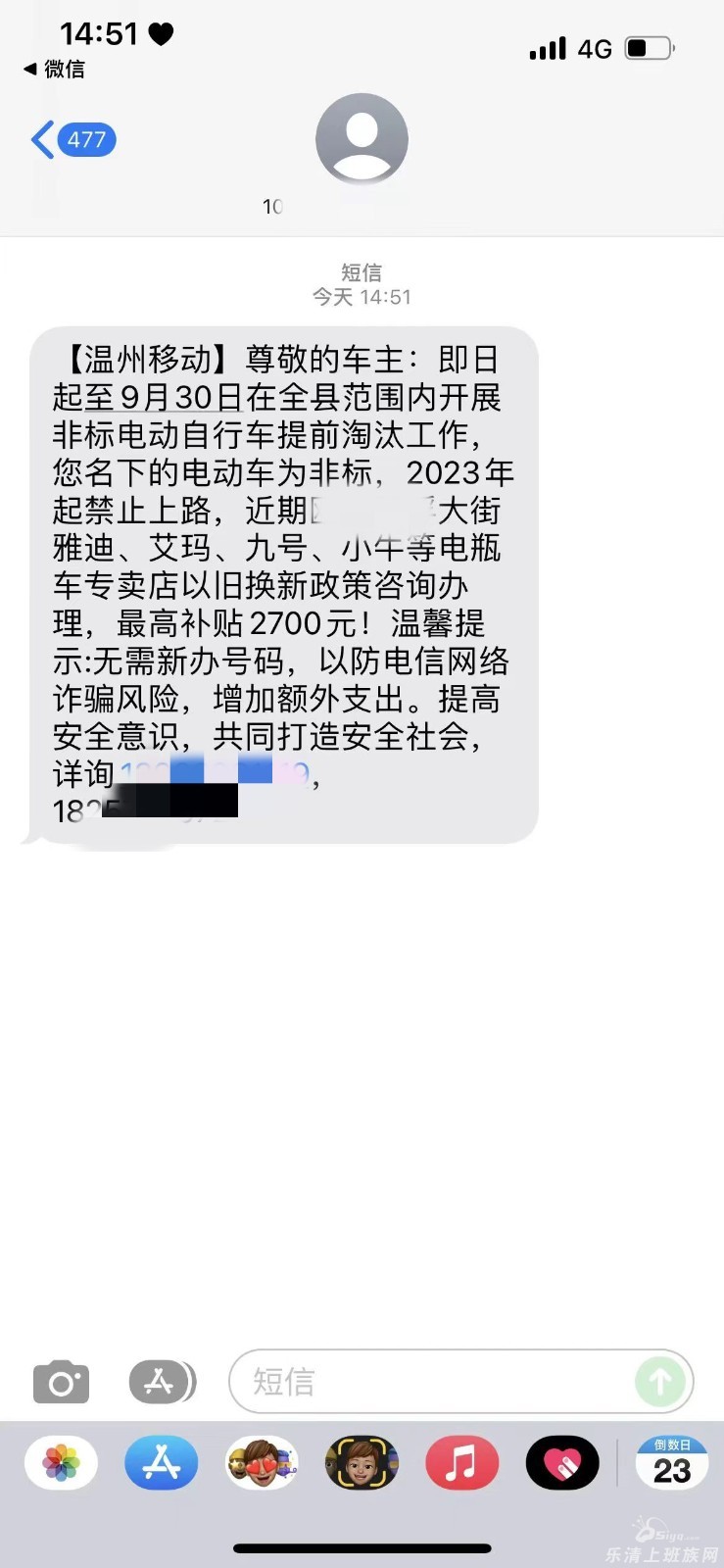The width and height of the screenshot is (724, 1568).
Task: Open the sender's contact avatar
Action: (x=362, y=140)
